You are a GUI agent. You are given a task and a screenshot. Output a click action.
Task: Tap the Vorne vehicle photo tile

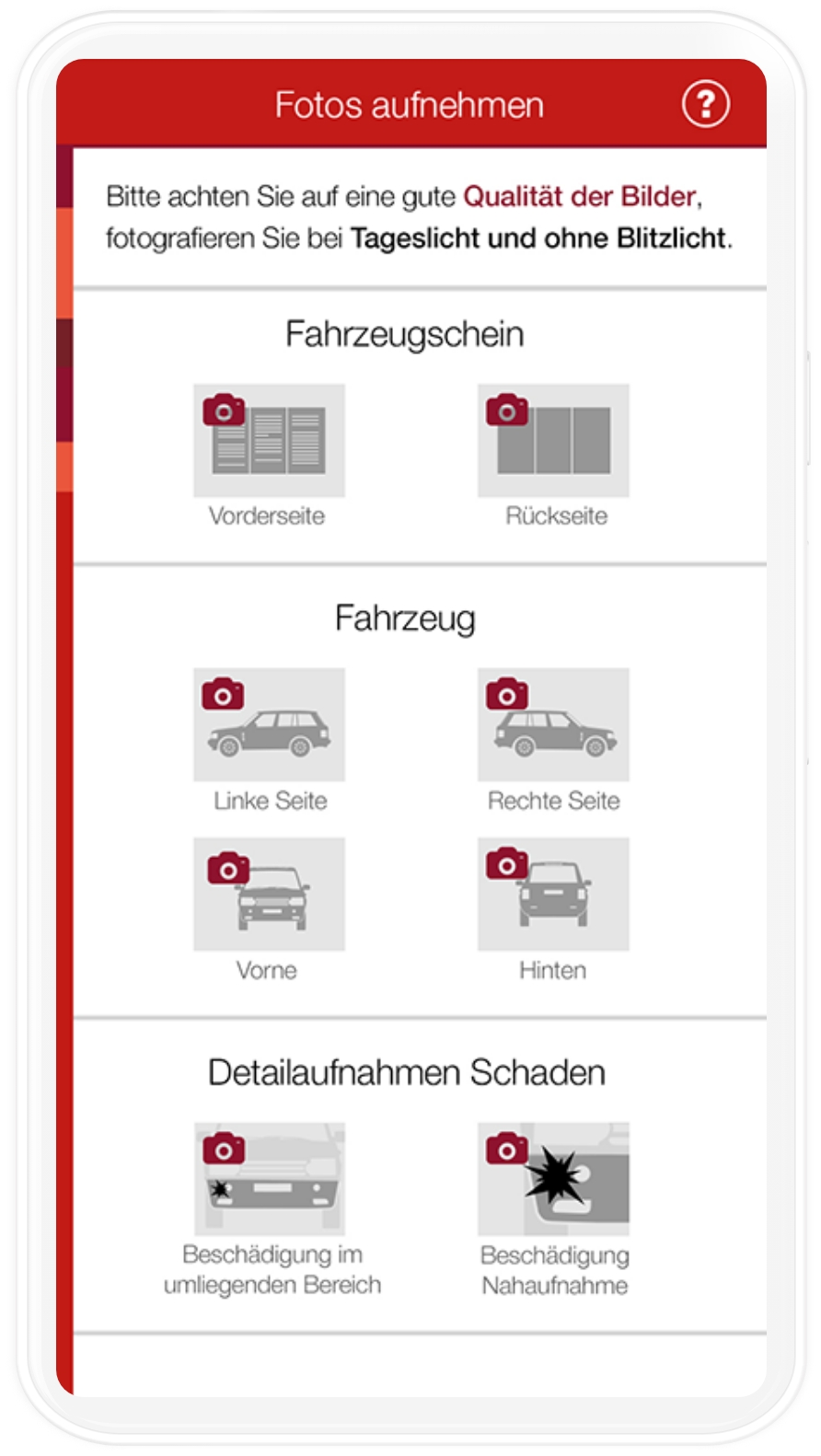[x=269, y=895]
